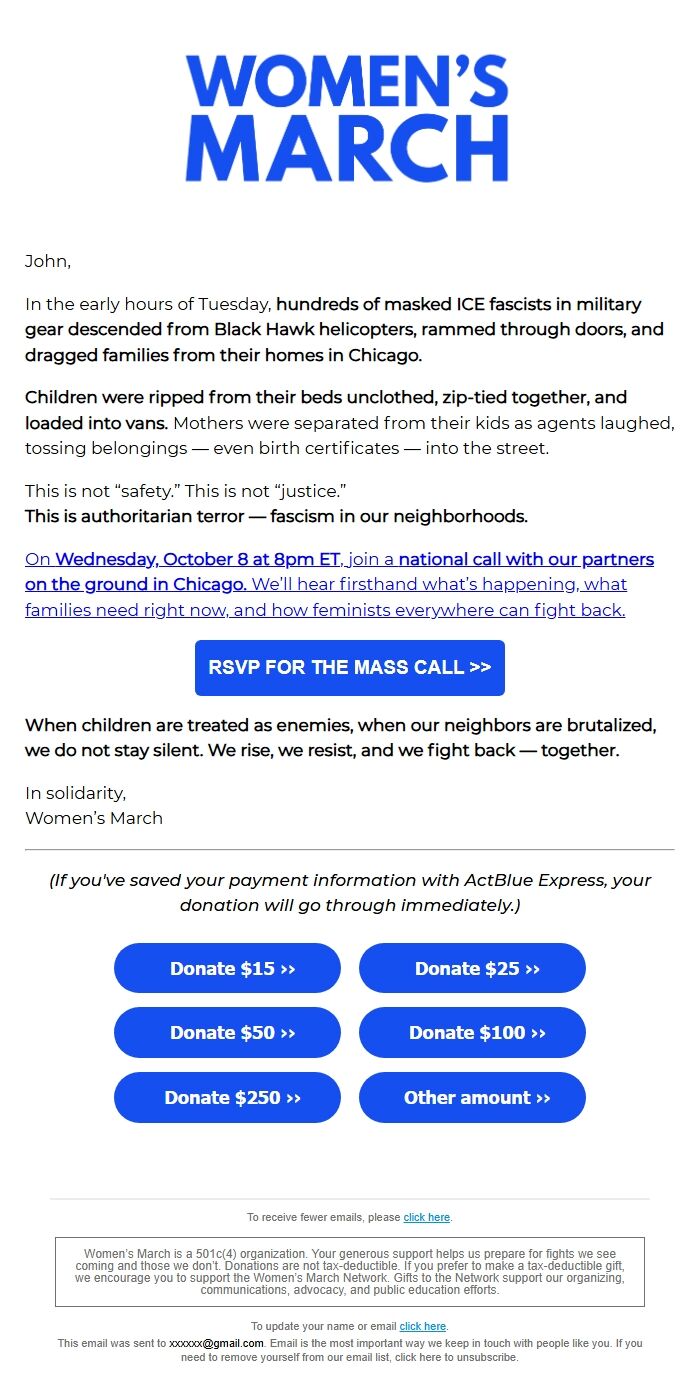The width and height of the screenshot is (700, 1376).
Task: Tap the Donate $250 button
Action: [x=227, y=1097]
